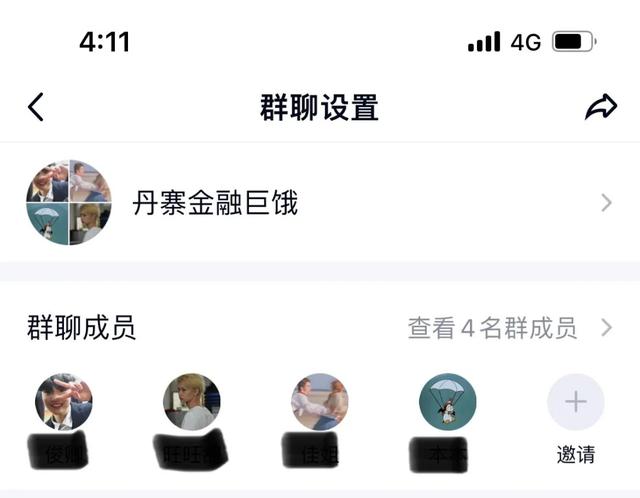View all 4 group members
This screenshot has width=640, height=498.
(510, 327)
